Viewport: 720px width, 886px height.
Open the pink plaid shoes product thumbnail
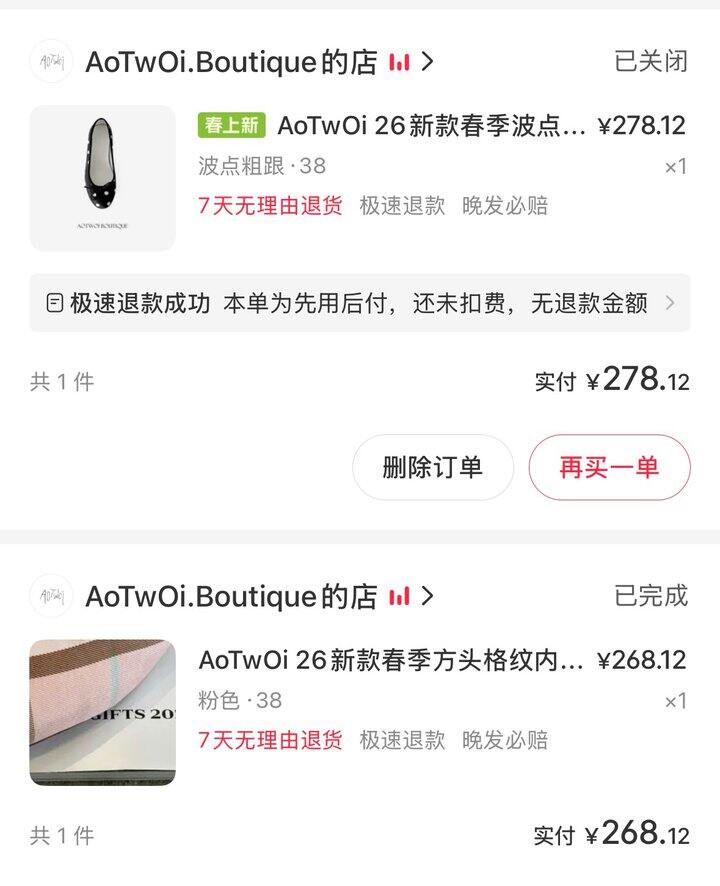[104, 710]
